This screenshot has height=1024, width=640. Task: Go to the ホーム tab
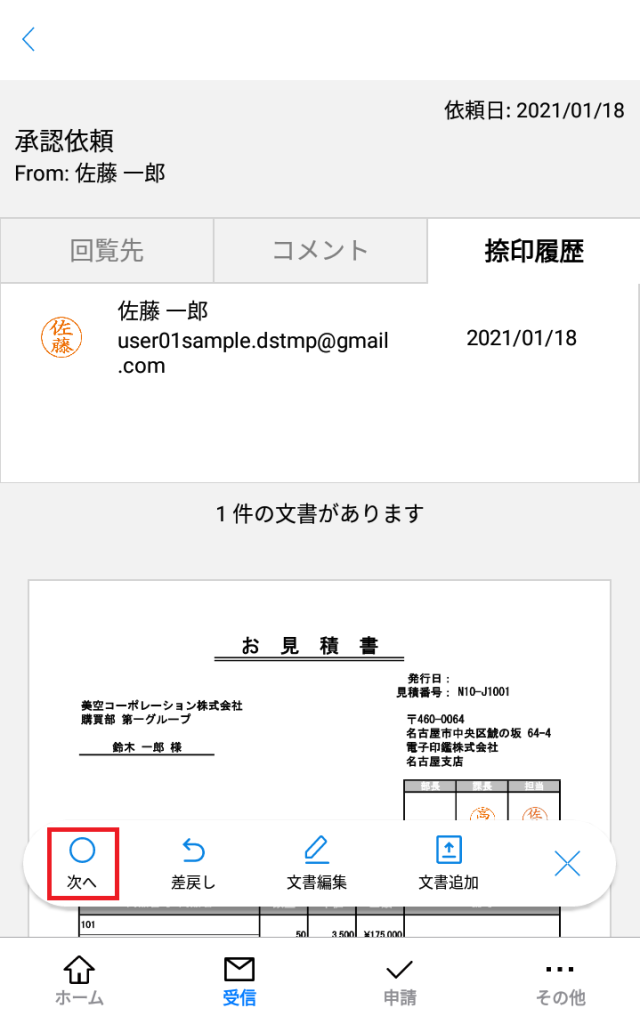(x=79, y=980)
